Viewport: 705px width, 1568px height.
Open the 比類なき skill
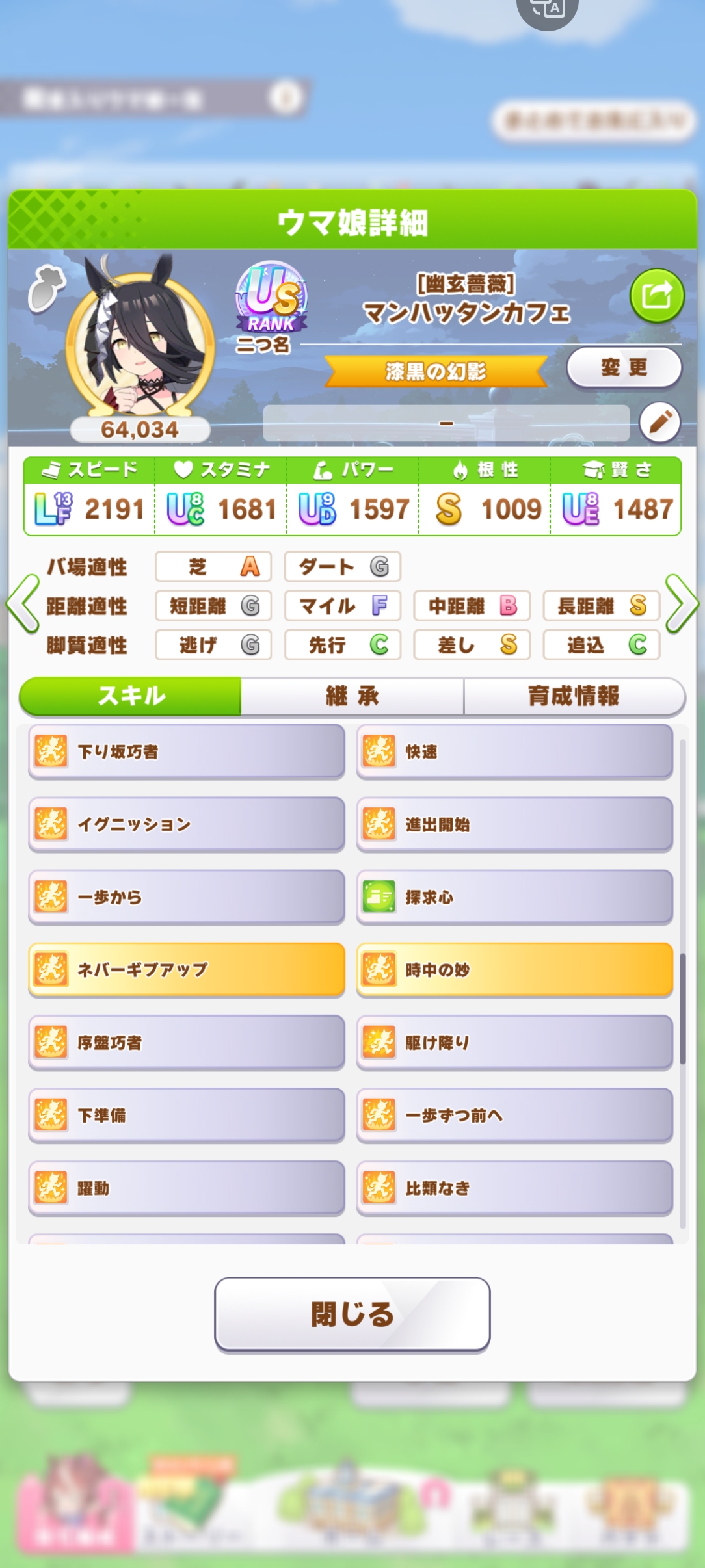click(x=514, y=1188)
